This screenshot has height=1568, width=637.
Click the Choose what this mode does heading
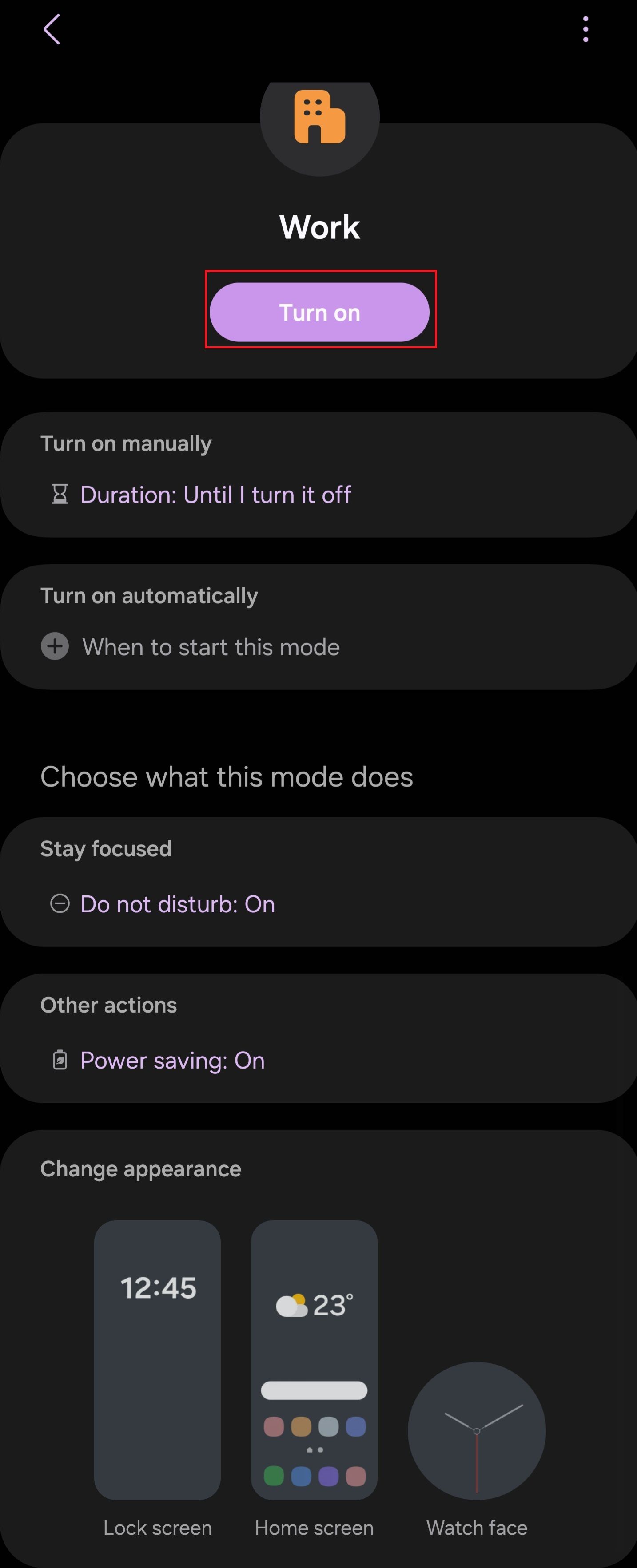click(227, 776)
